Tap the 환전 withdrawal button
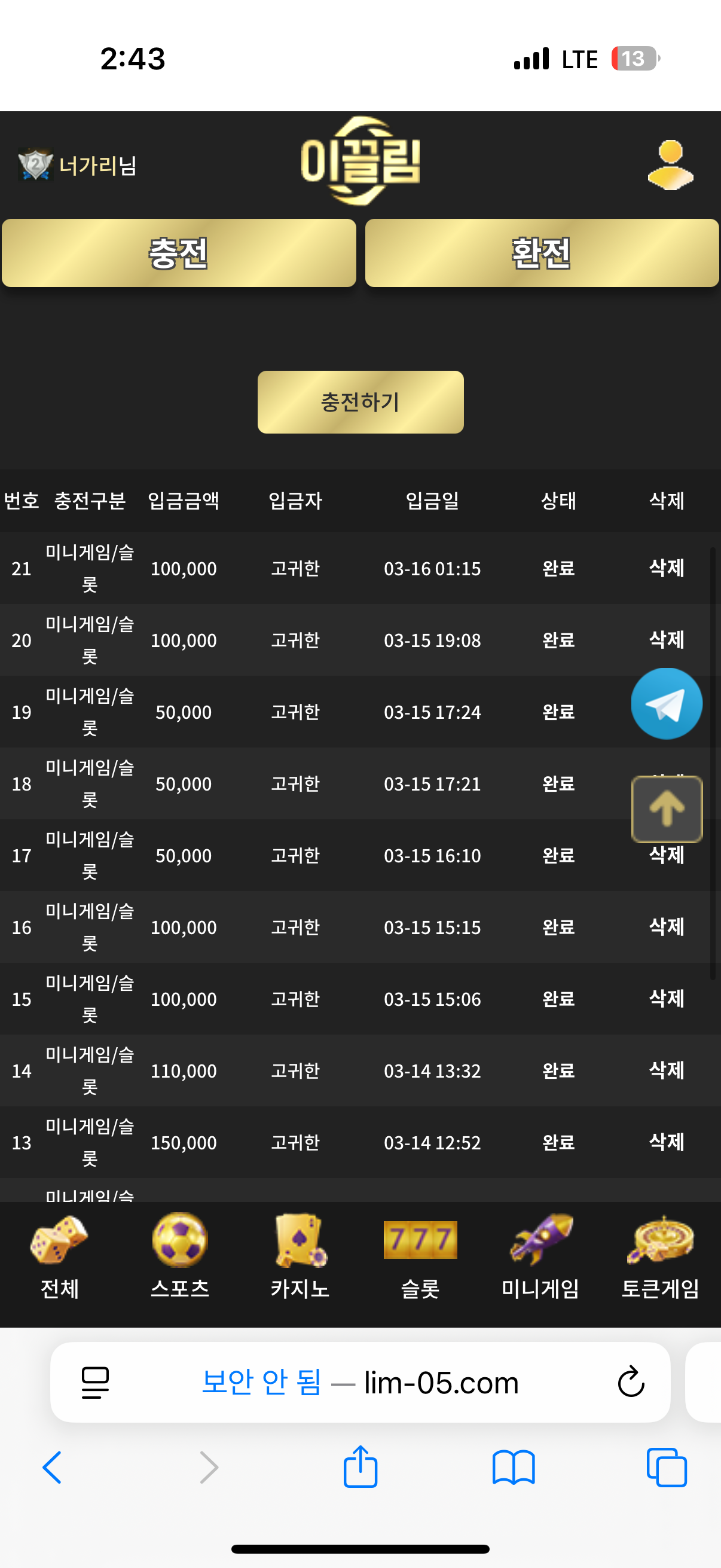 (542, 253)
